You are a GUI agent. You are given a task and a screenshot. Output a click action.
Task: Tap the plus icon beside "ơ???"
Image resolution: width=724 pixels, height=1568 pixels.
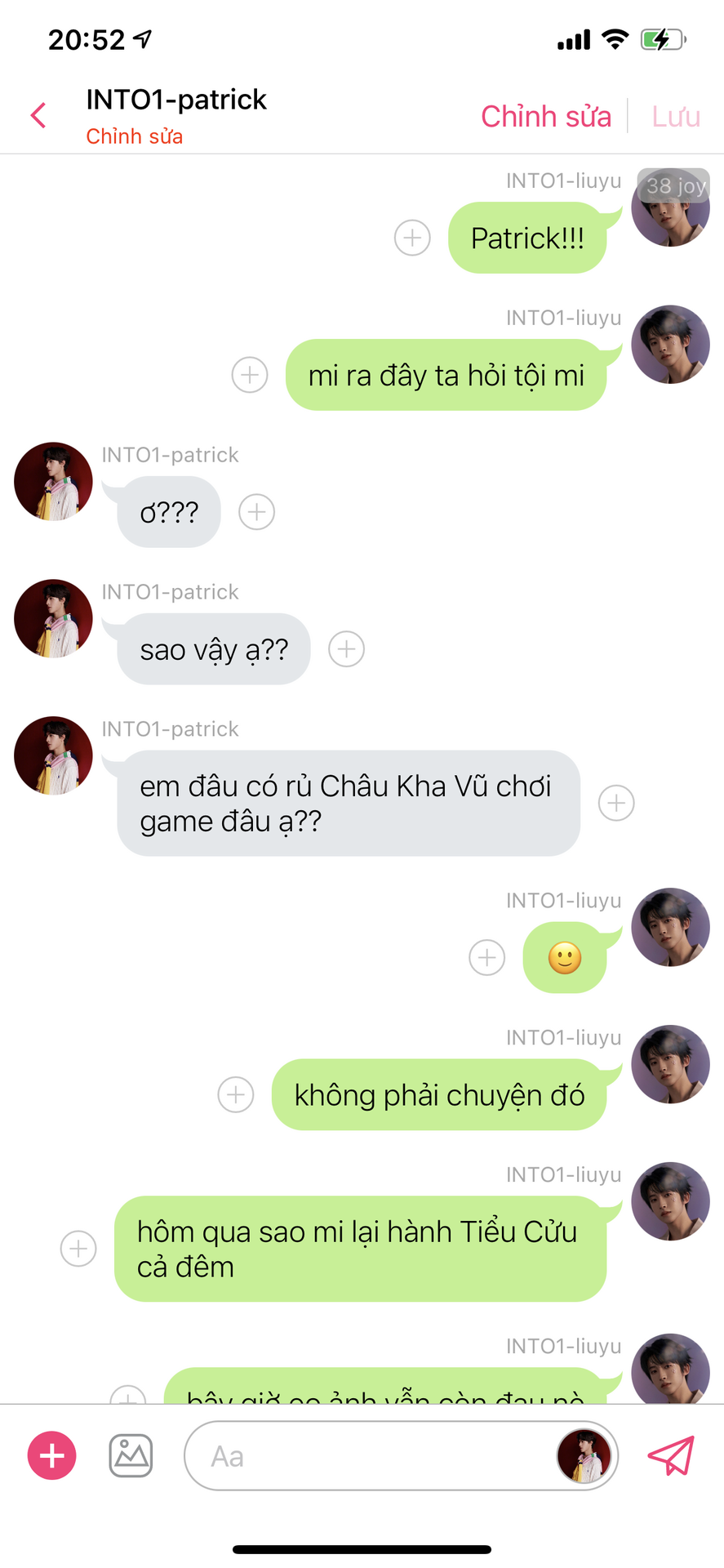tap(256, 512)
